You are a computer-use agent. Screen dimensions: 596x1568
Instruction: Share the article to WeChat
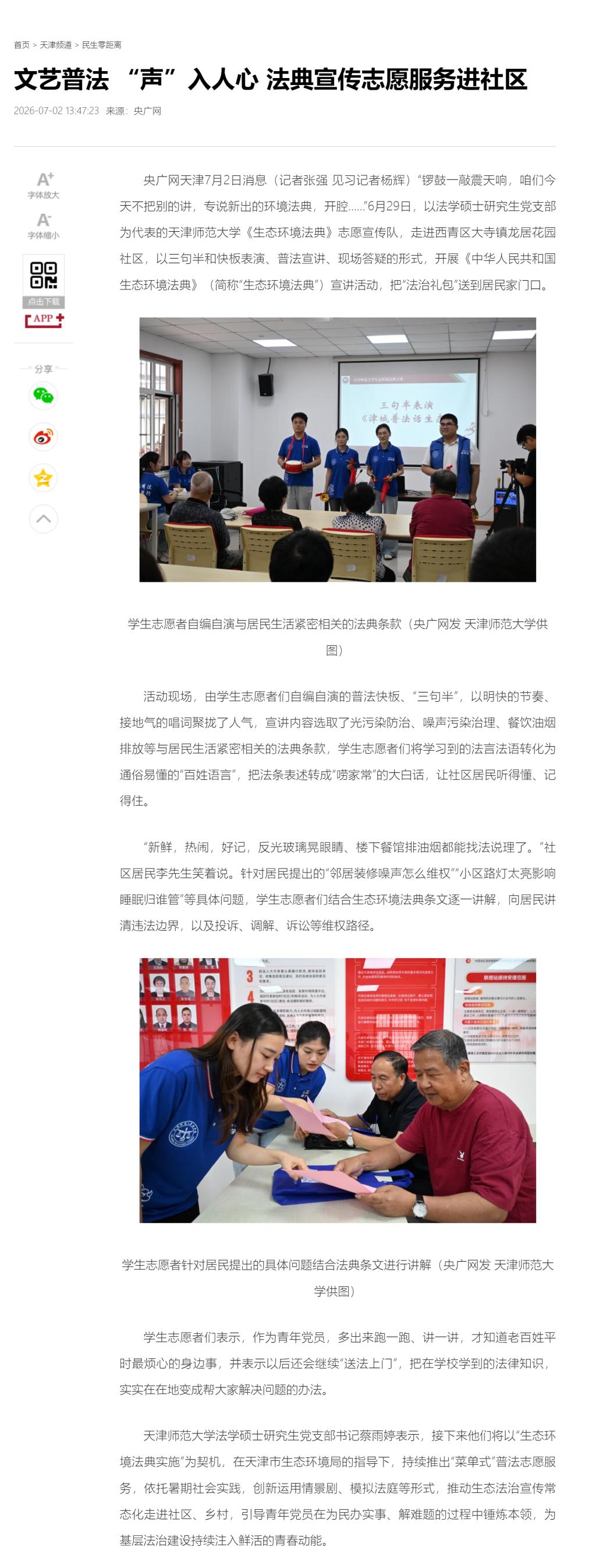(x=43, y=395)
